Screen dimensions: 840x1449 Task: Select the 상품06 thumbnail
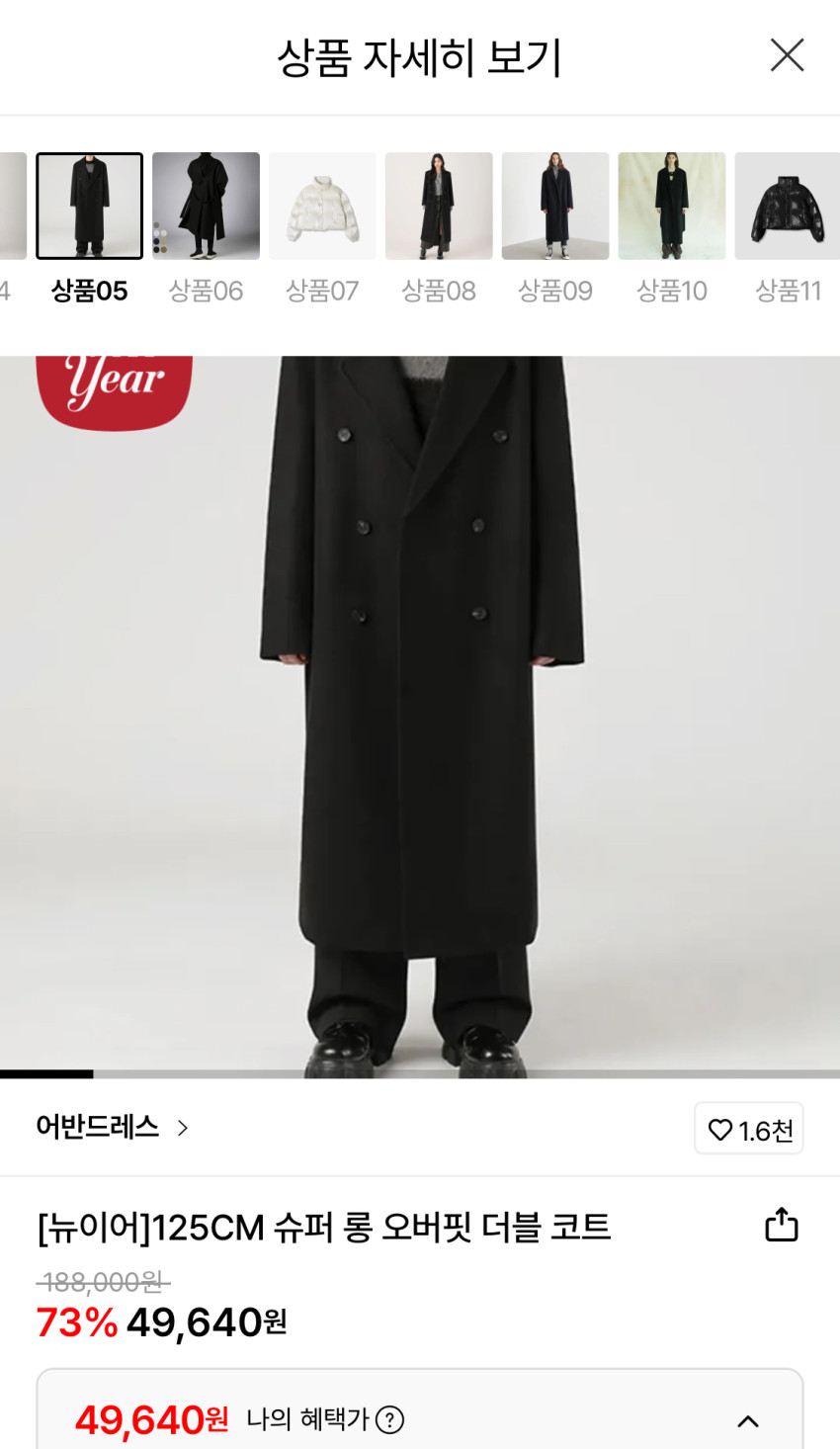tap(206, 206)
